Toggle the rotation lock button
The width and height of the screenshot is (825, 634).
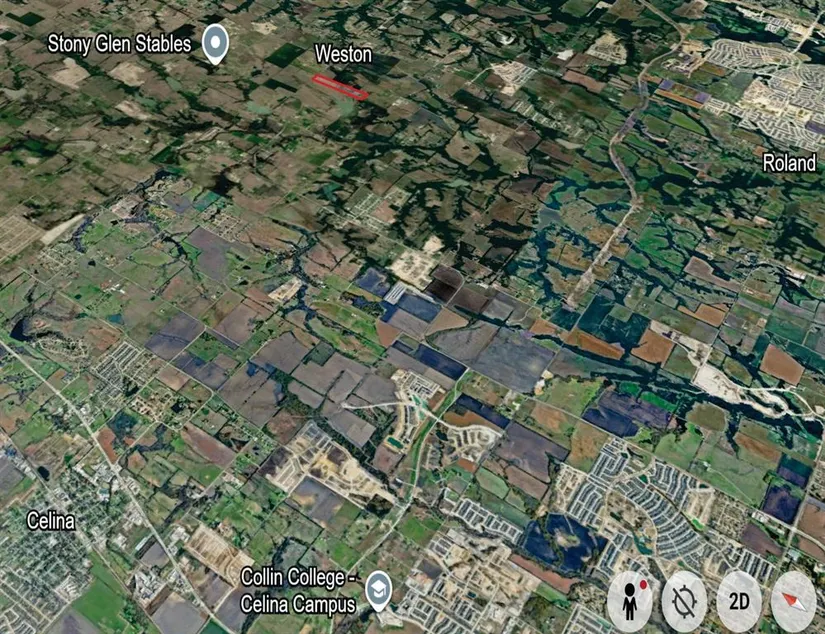click(x=684, y=601)
